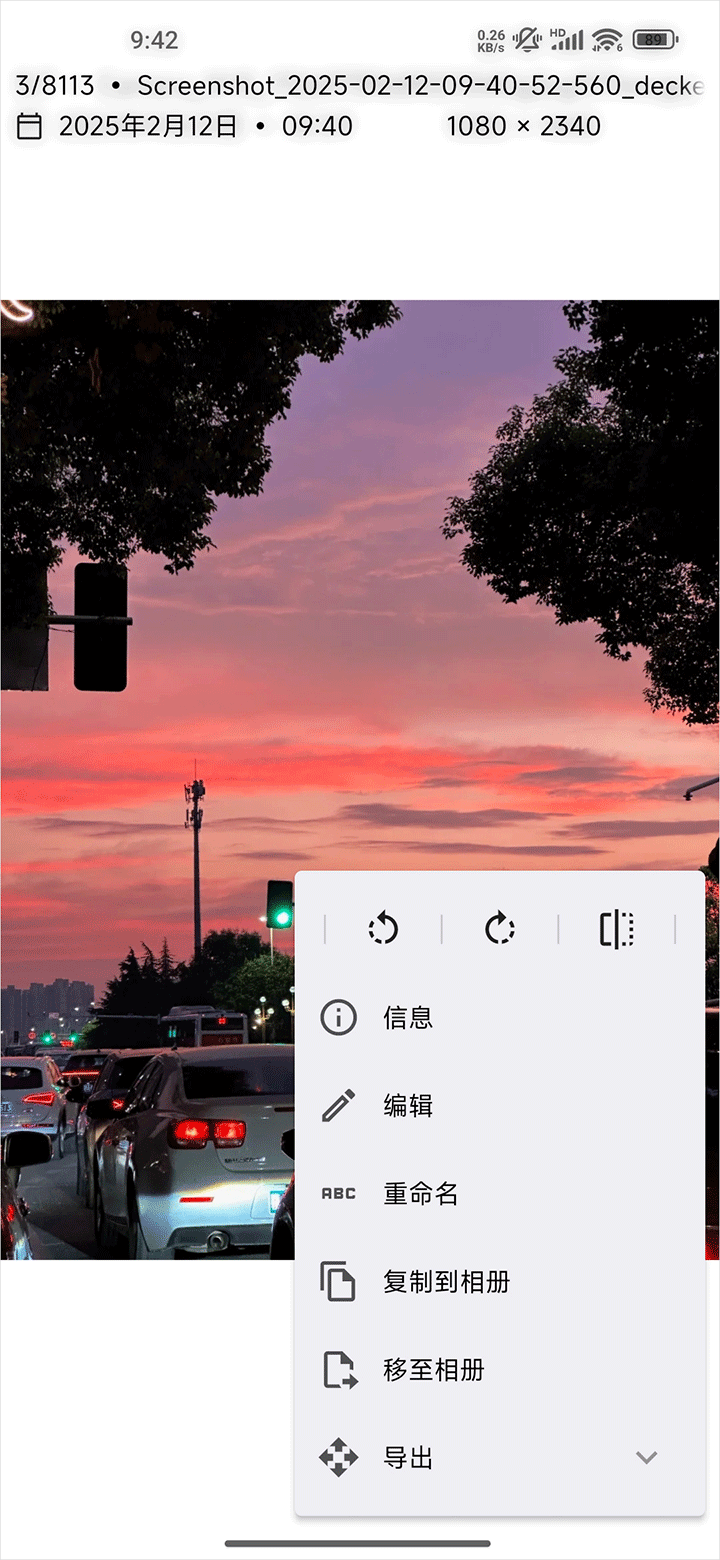This screenshot has height=1560, width=720.
Task: Expand the 导出 export submenu
Action: [500, 1458]
